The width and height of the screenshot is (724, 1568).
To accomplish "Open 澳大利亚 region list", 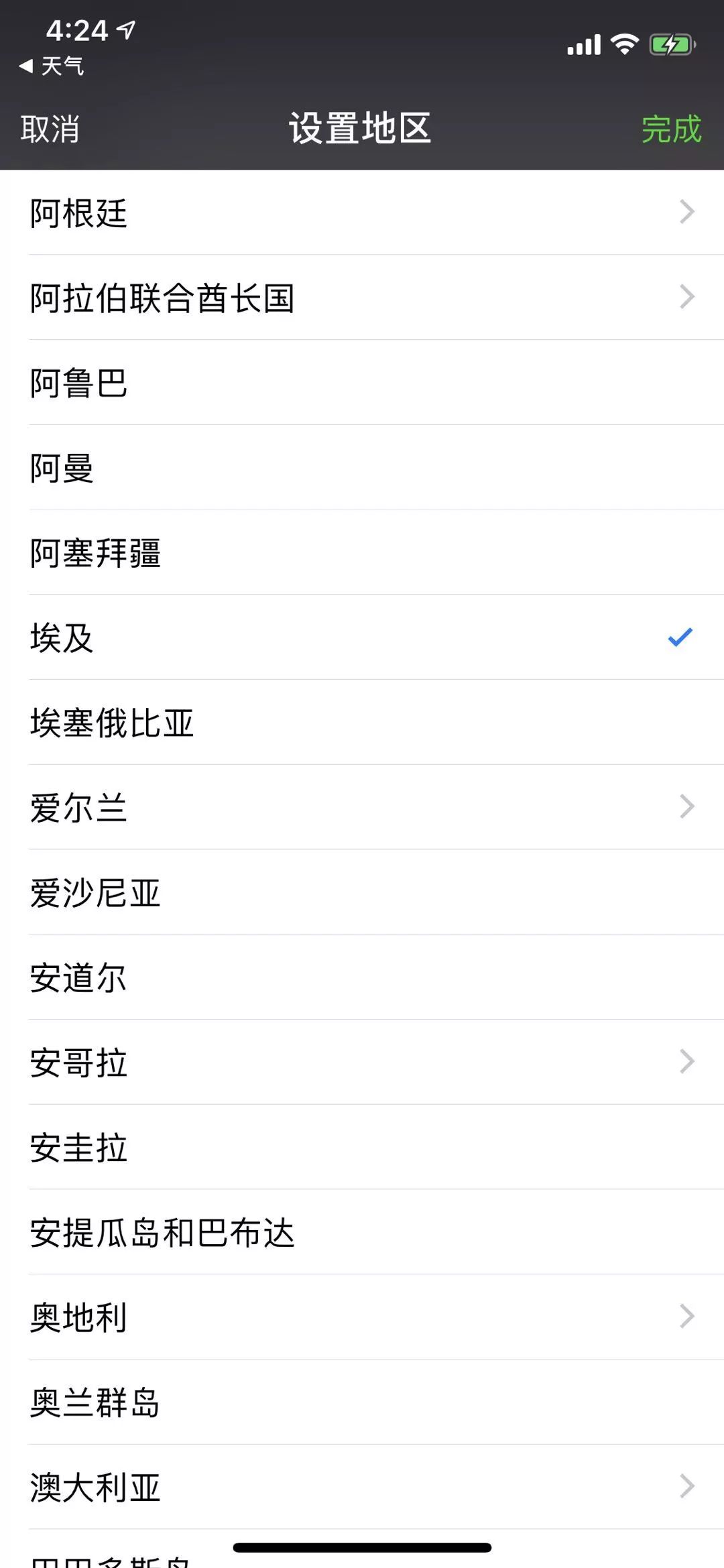I will point(362,1488).
